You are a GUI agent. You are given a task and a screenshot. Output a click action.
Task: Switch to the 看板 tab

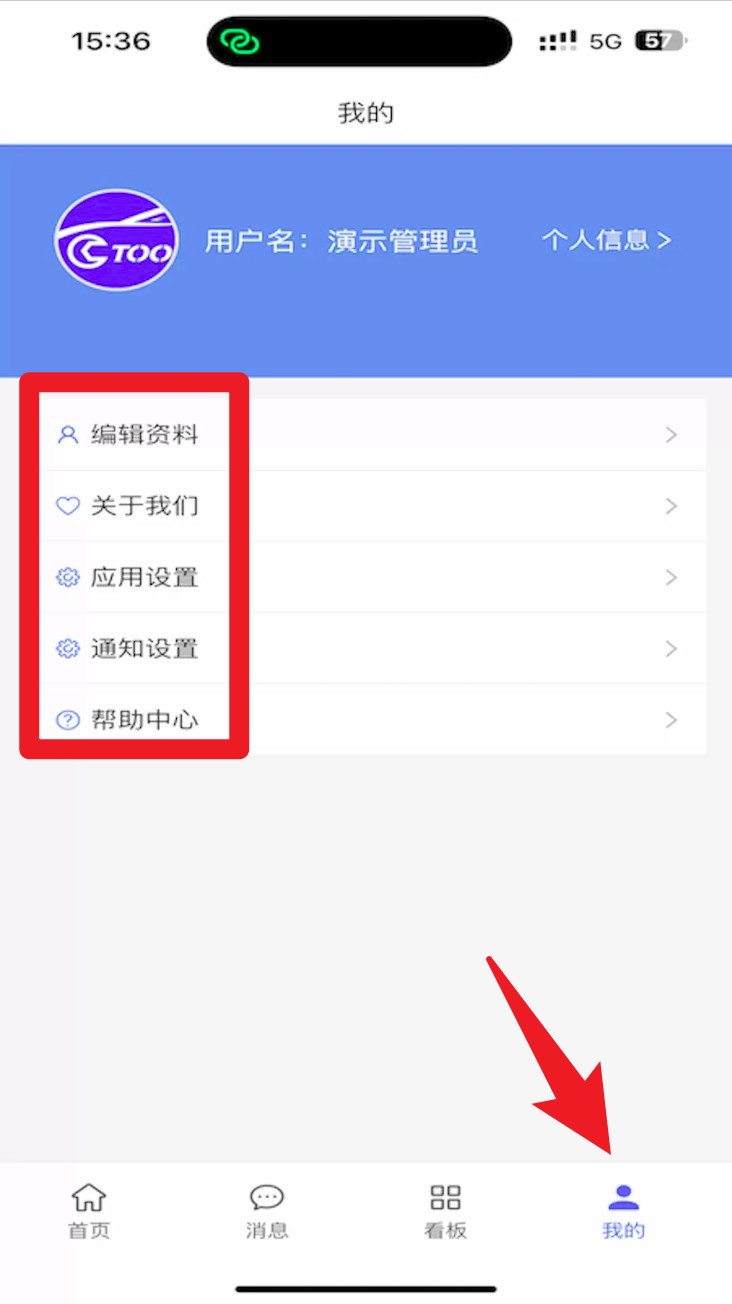(445, 1210)
